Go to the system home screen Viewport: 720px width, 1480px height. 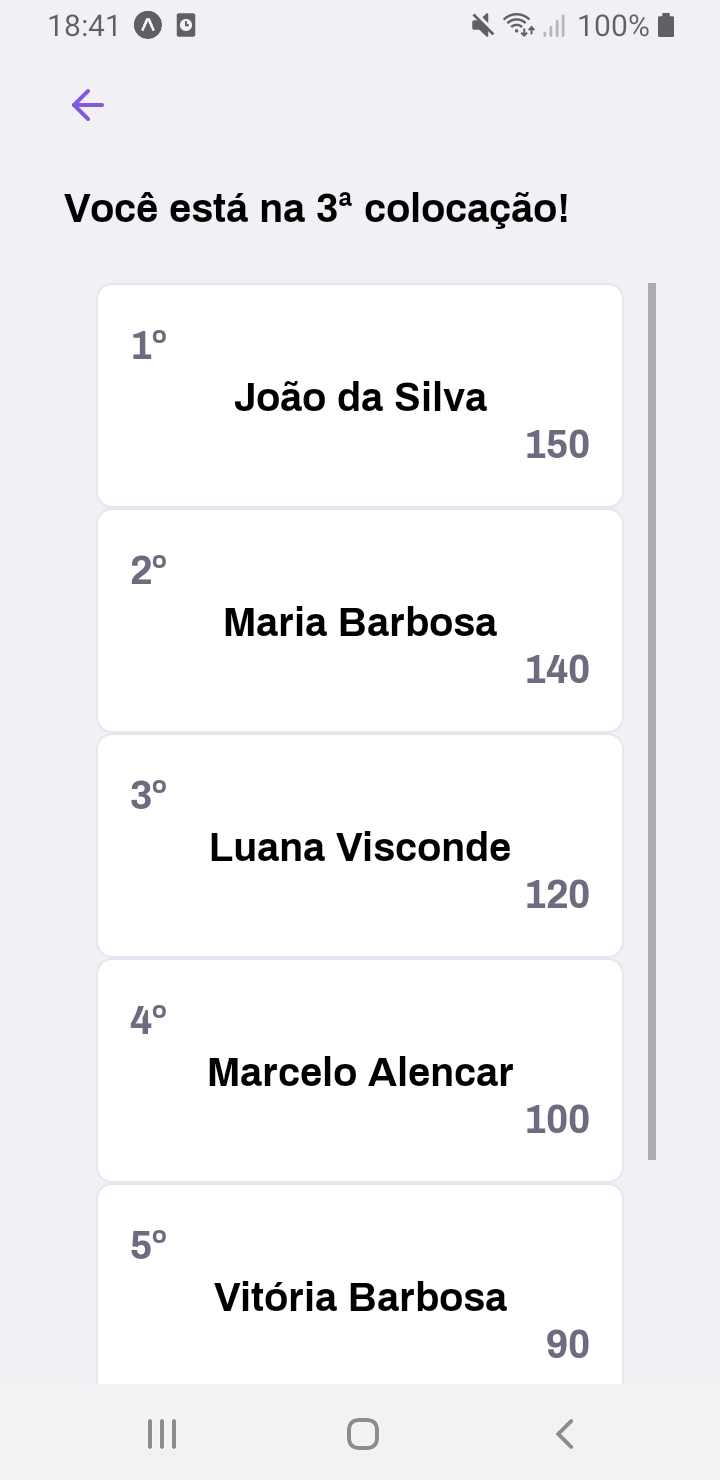pos(362,1434)
